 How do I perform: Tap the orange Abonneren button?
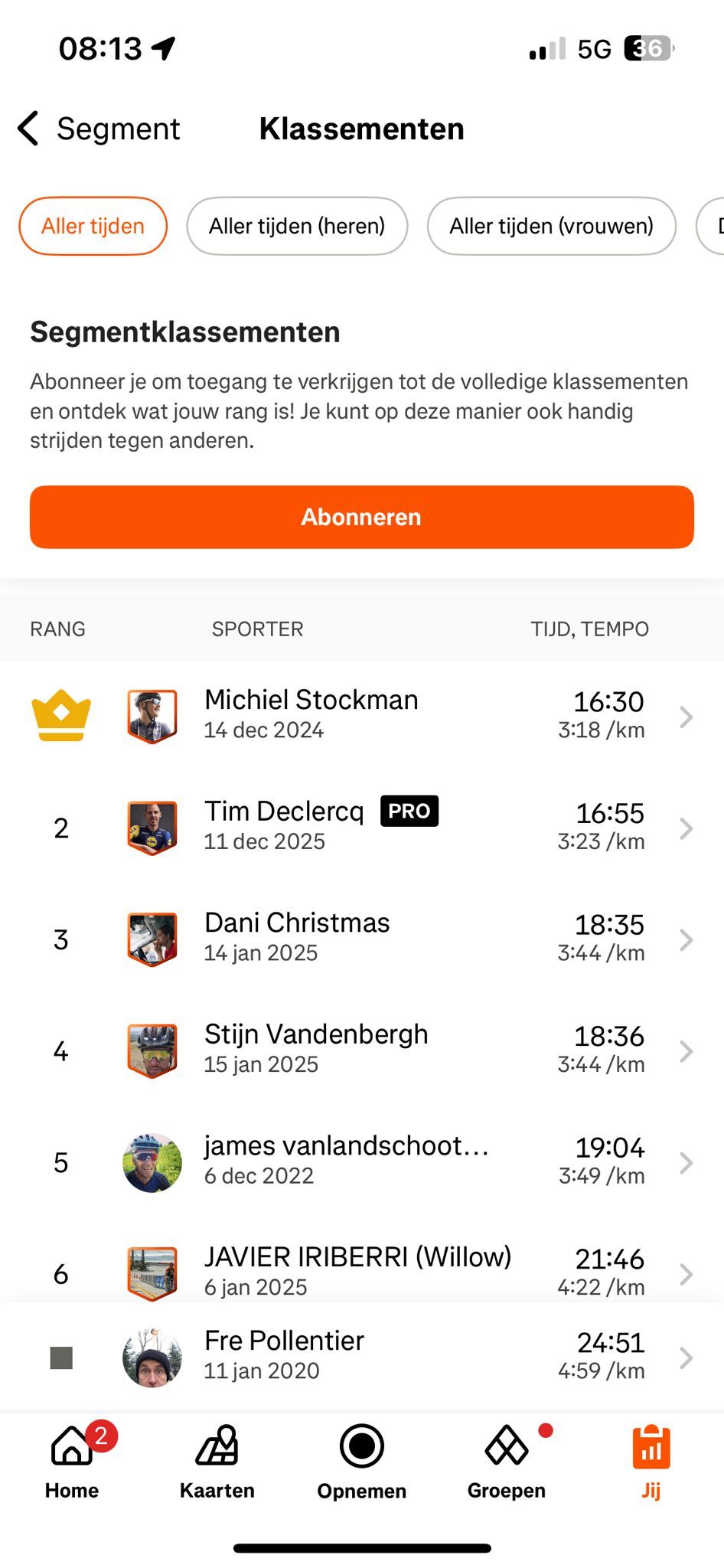(x=362, y=517)
